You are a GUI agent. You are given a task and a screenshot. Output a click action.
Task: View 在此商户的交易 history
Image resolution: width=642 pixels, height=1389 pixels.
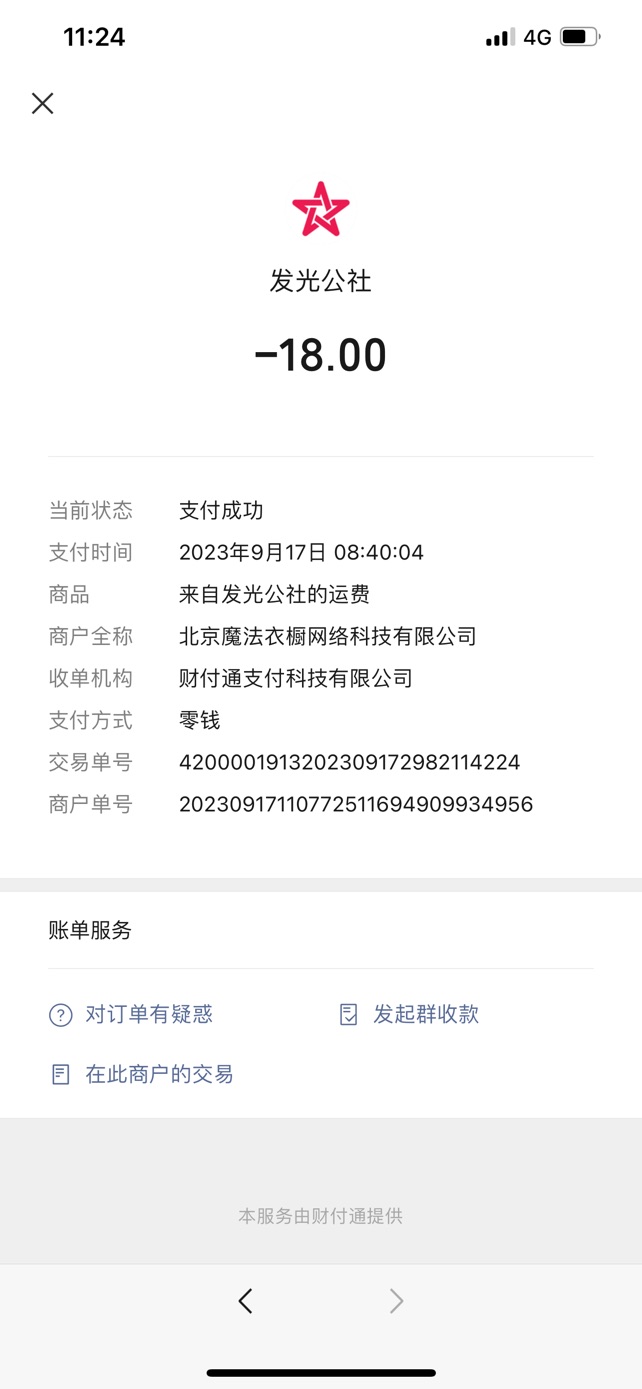coord(141,1075)
